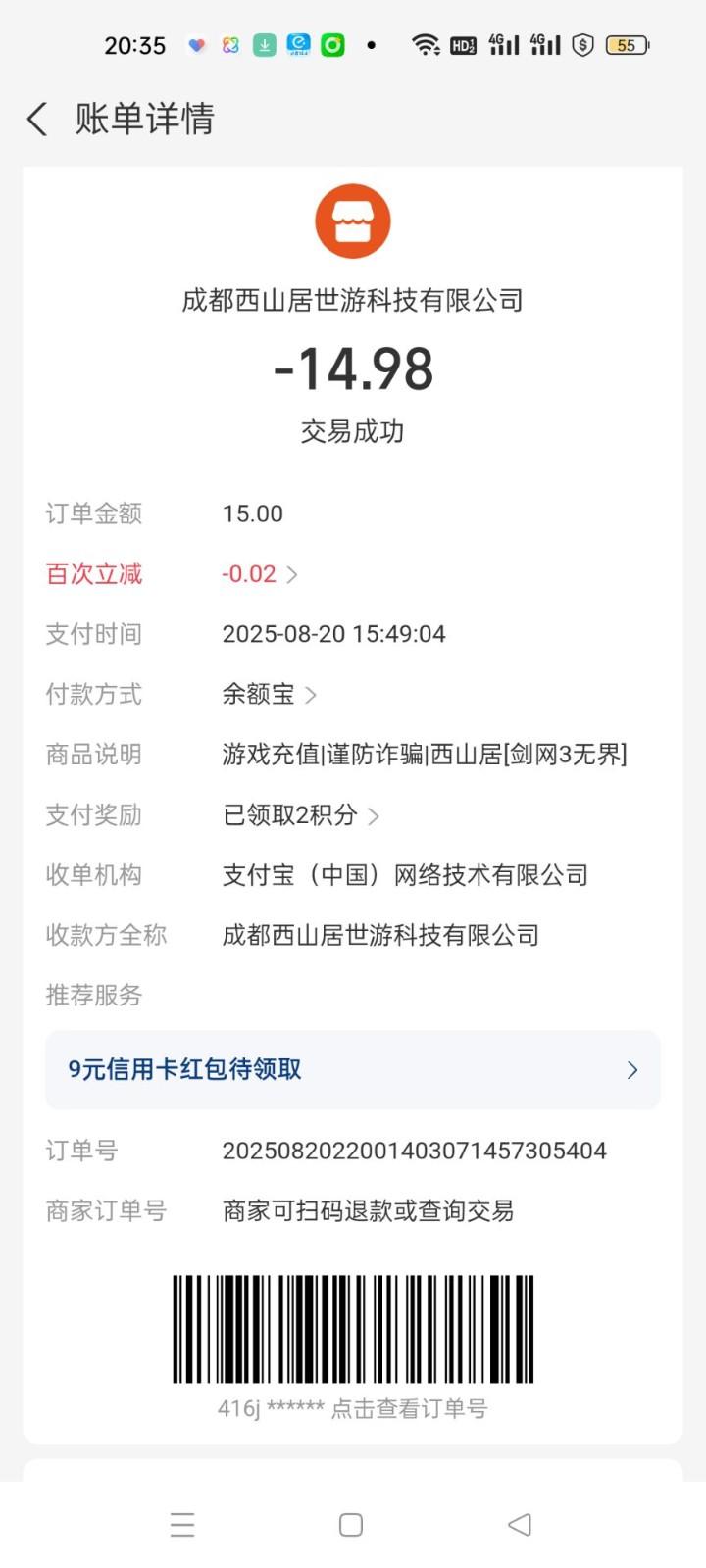Claim the 9元信用卡红包 offer
This screenshot has height=1568, width=706.
pos(352,1069)
